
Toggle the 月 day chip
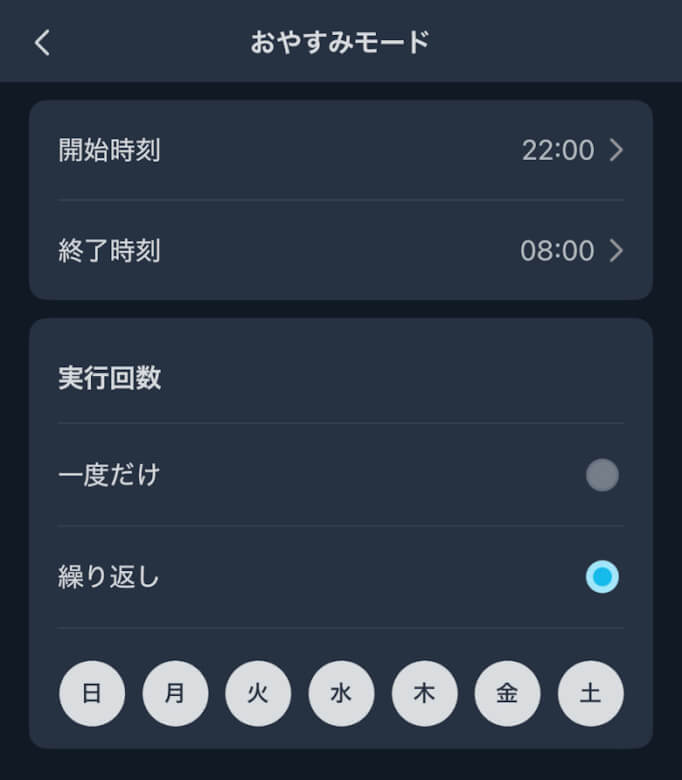[175, 693]
